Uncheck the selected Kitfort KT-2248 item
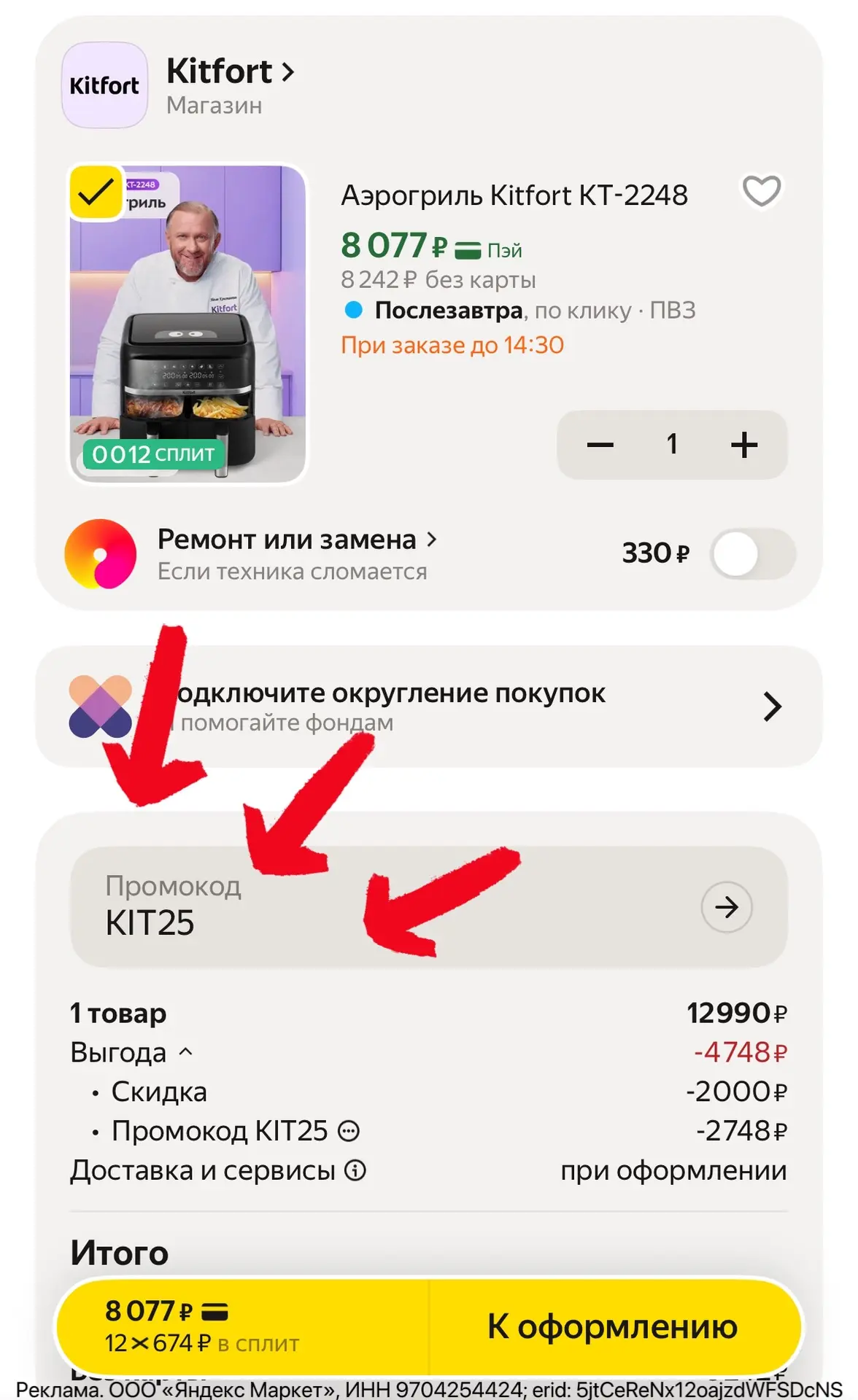This screenshot has height=1400, width=858. click(96, 192)
